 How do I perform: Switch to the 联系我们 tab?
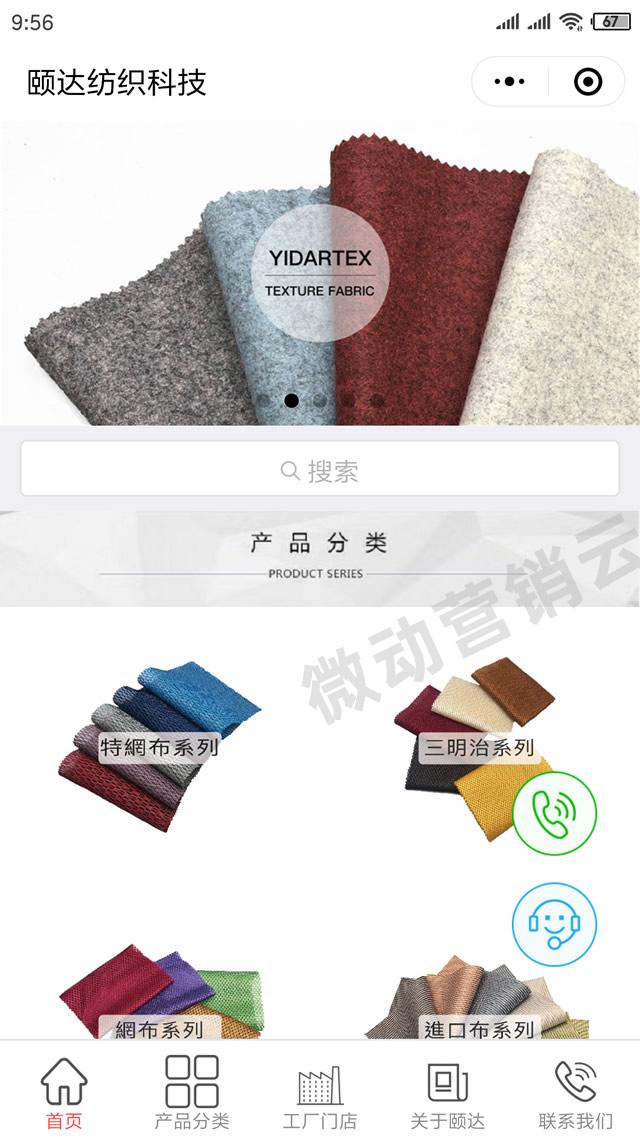(x=576, y=1093)
